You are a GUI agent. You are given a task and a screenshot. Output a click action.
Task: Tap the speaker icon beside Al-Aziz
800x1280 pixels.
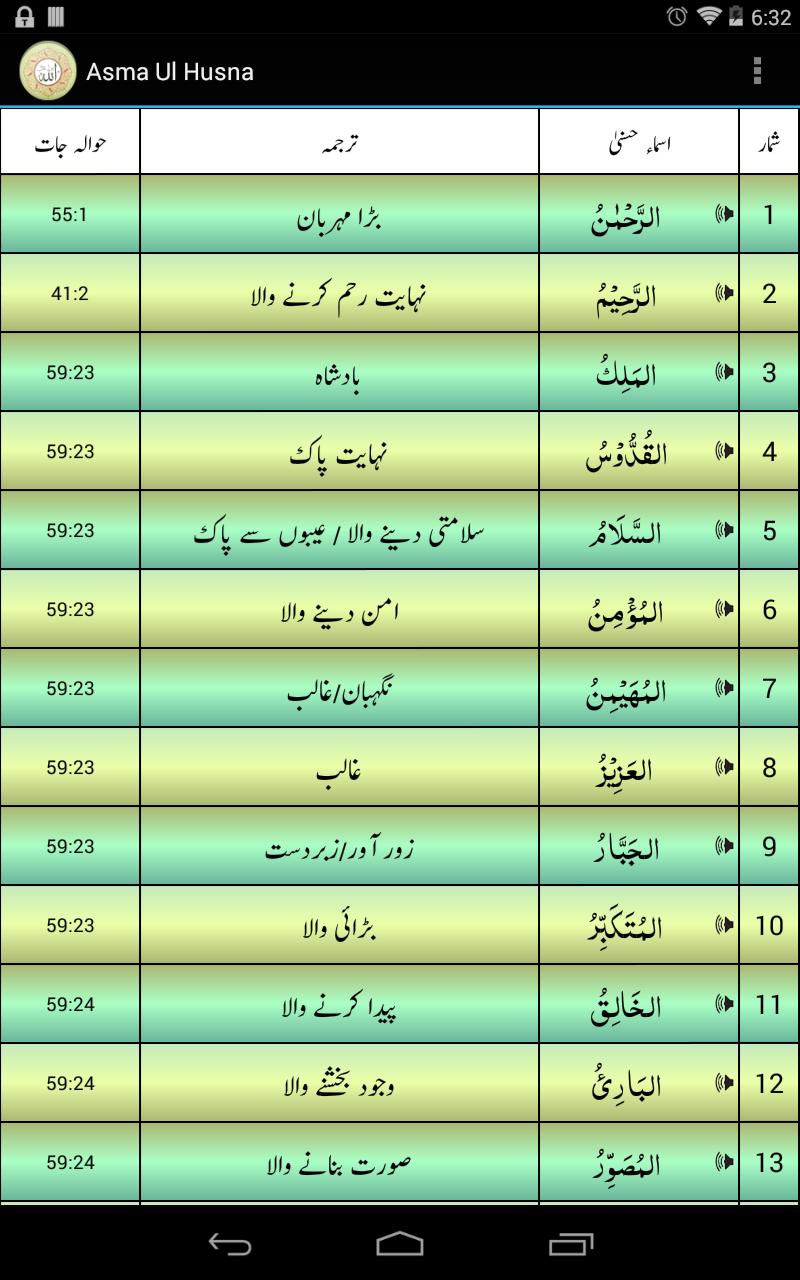pos(724,767)
